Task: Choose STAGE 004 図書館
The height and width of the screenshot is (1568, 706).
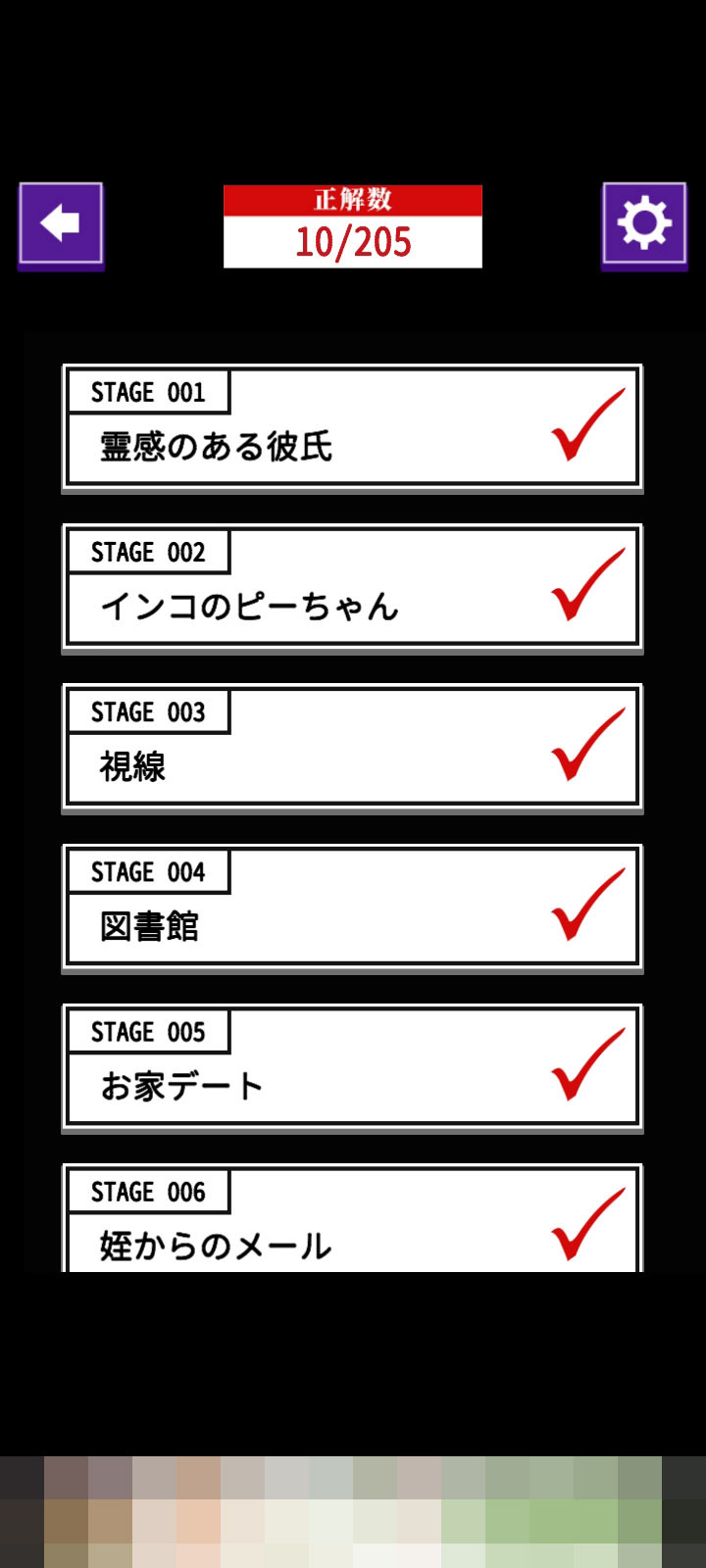Action: (352, 907)
